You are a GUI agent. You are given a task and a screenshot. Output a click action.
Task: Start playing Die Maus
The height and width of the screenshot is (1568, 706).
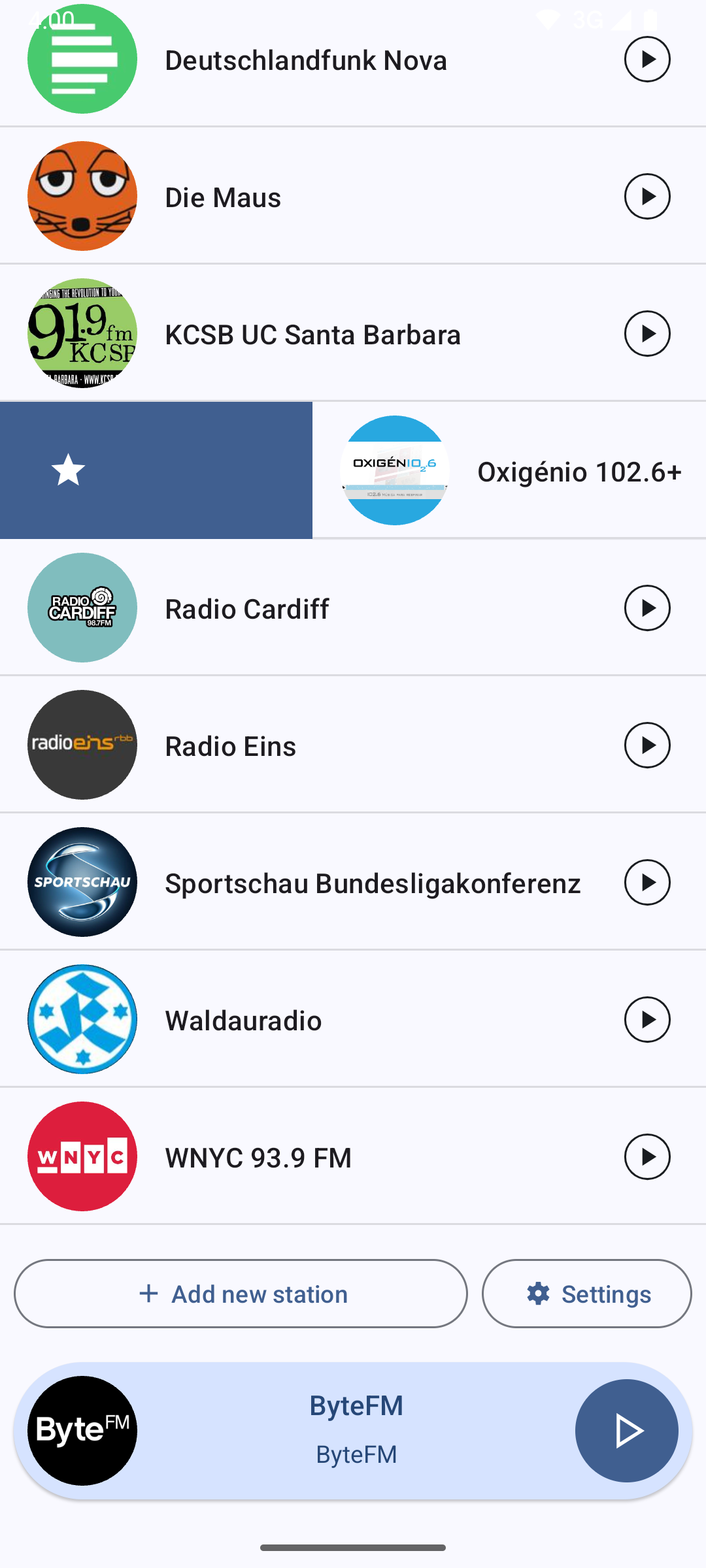[x=647, y=196]
